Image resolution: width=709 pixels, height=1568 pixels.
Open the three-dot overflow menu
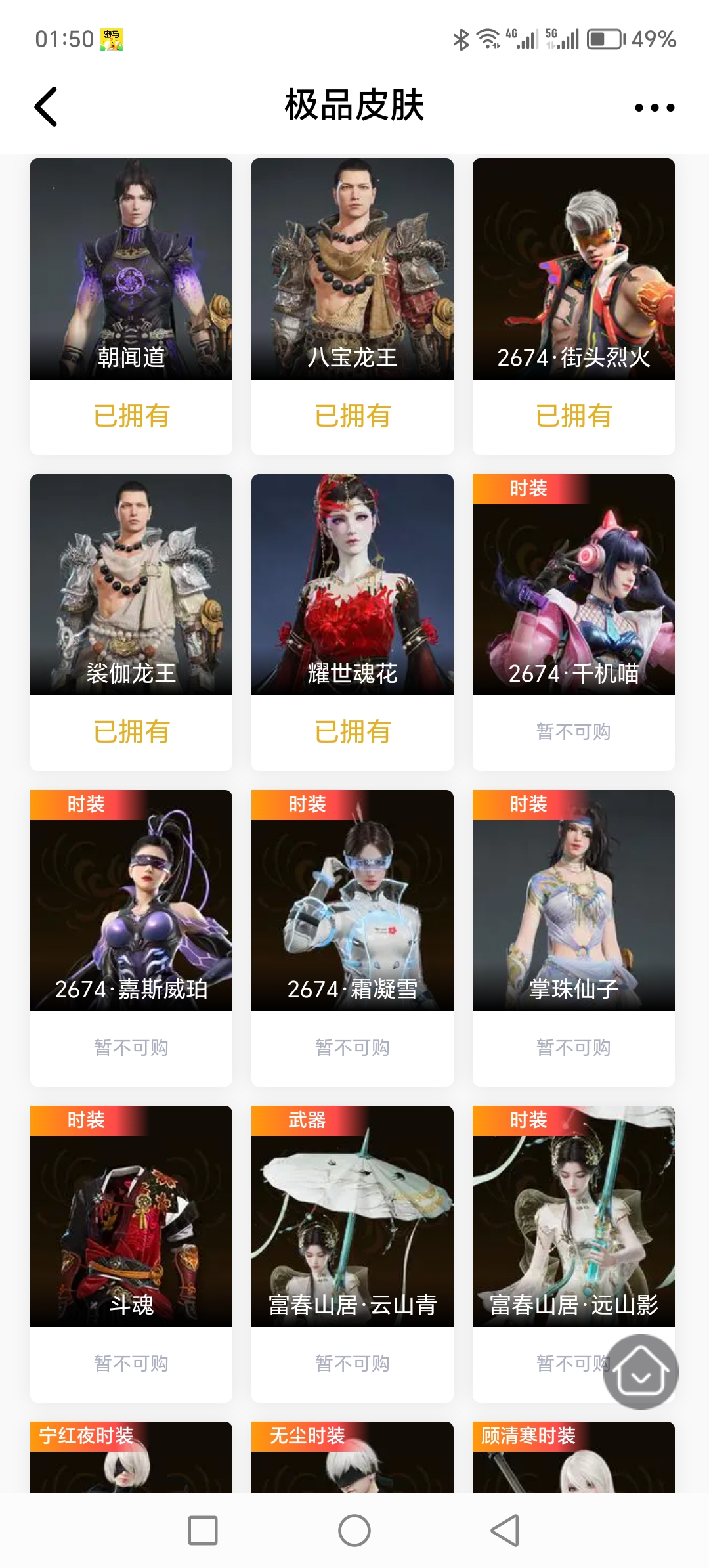pyautogui.click(x=654, y=108)
